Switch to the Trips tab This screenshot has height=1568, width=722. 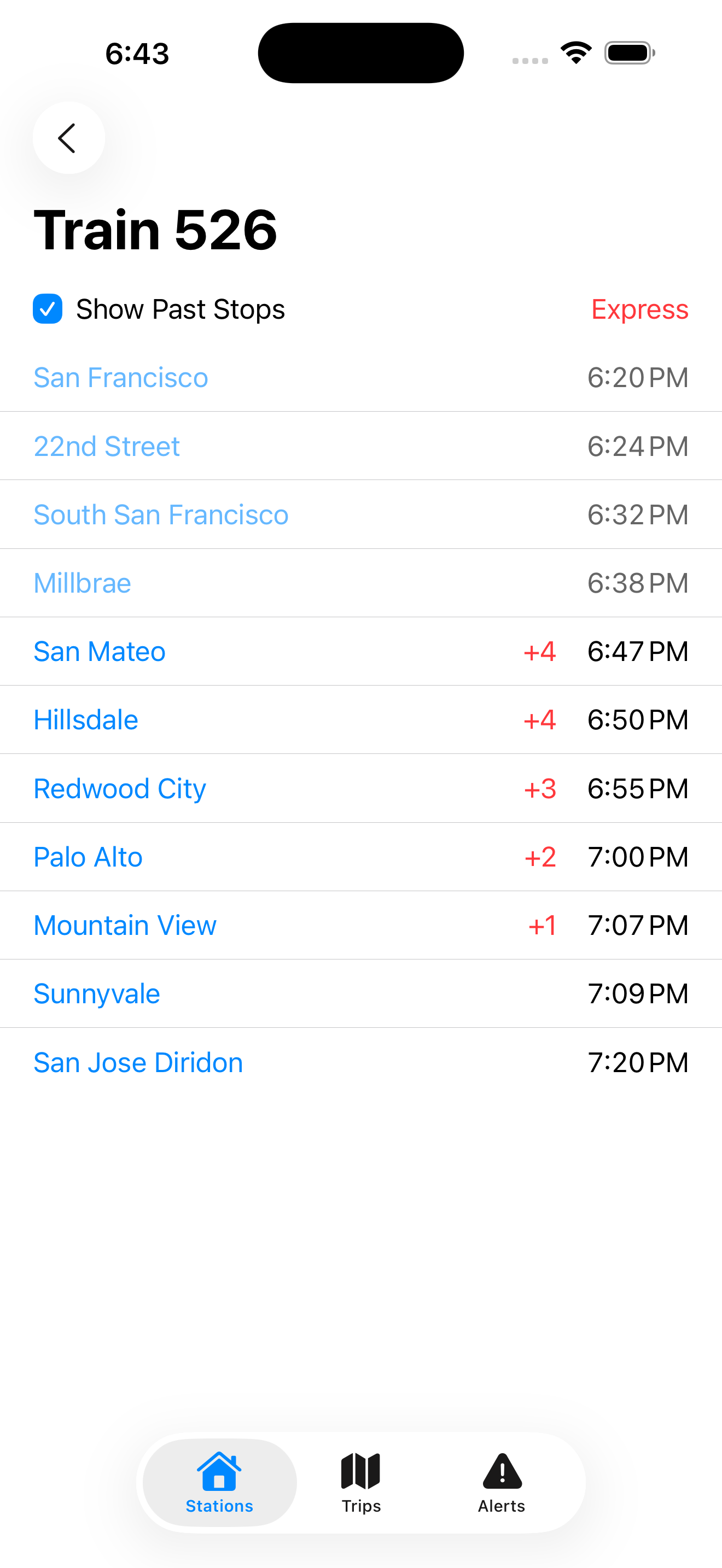(361, 1483)
